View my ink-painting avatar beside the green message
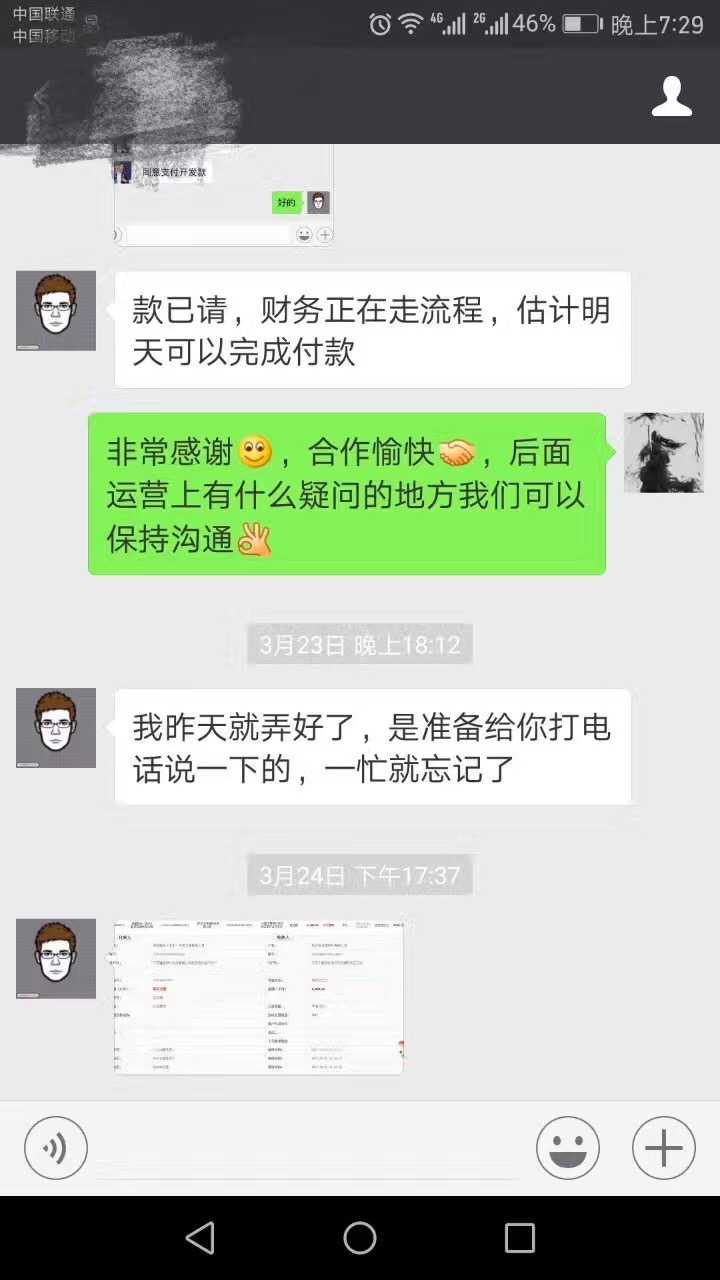 pyautogui.click(x=663, y=452)
